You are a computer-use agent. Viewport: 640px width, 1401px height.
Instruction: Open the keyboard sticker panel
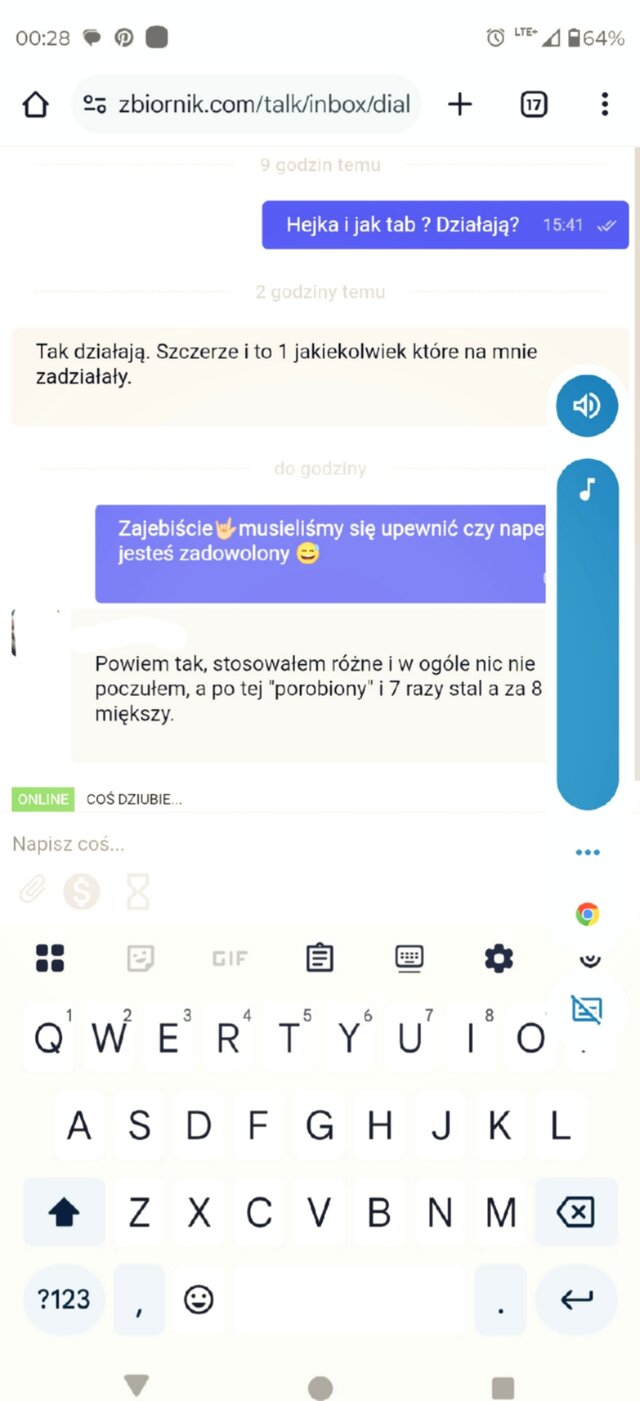(140, 958)
